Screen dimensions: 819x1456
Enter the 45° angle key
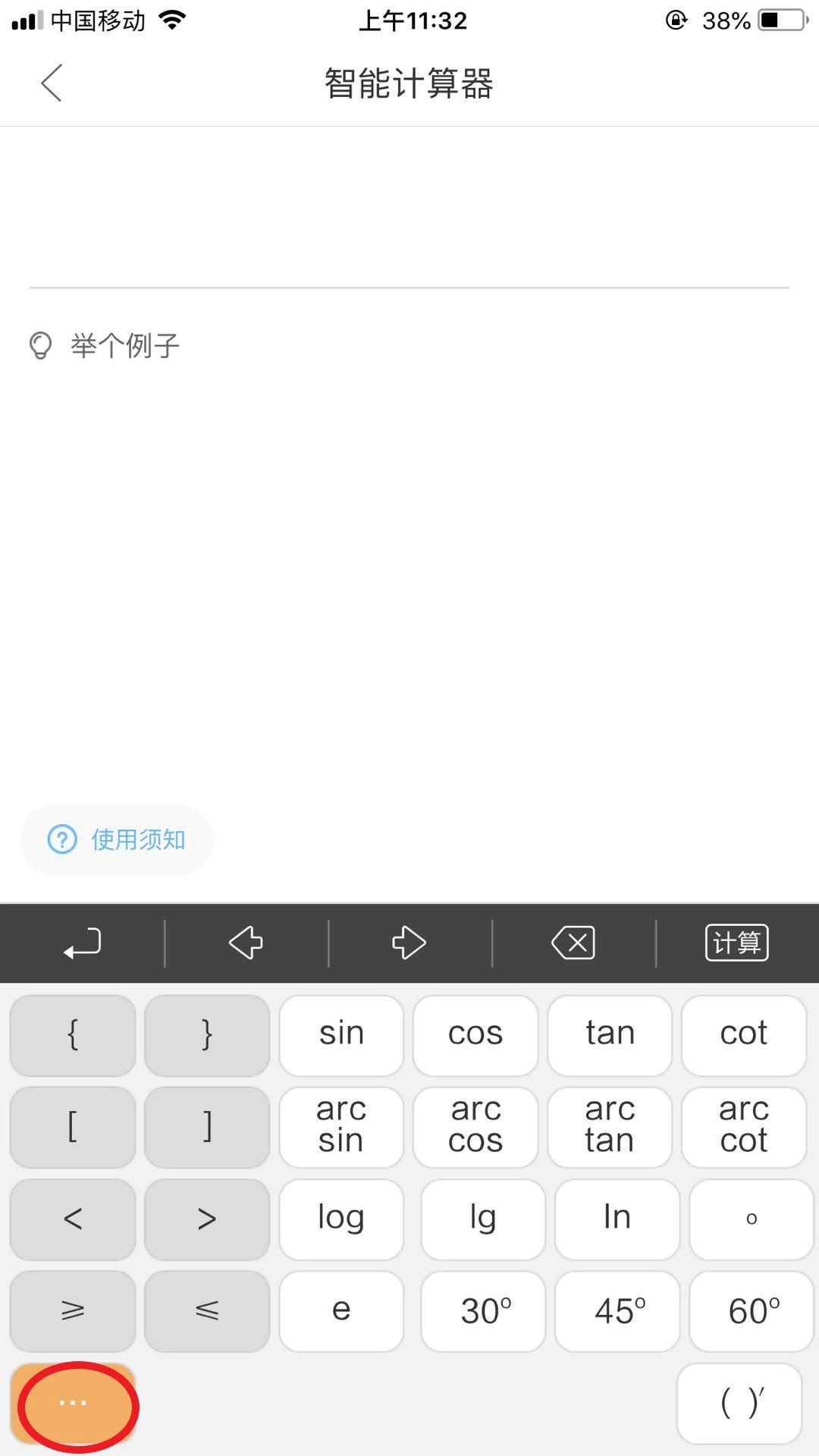click(x=617, y=1310)
